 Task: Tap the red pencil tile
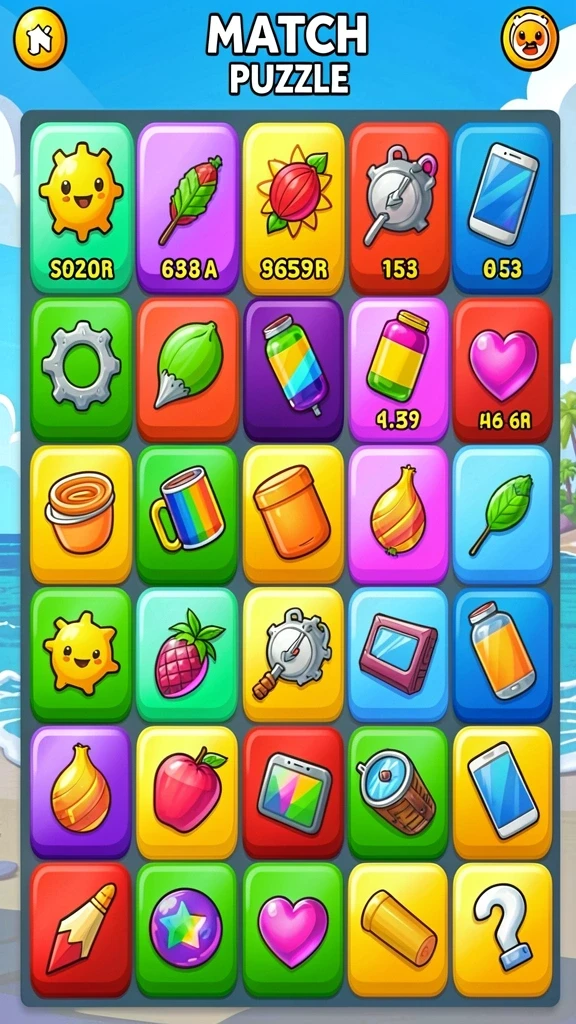81,929
